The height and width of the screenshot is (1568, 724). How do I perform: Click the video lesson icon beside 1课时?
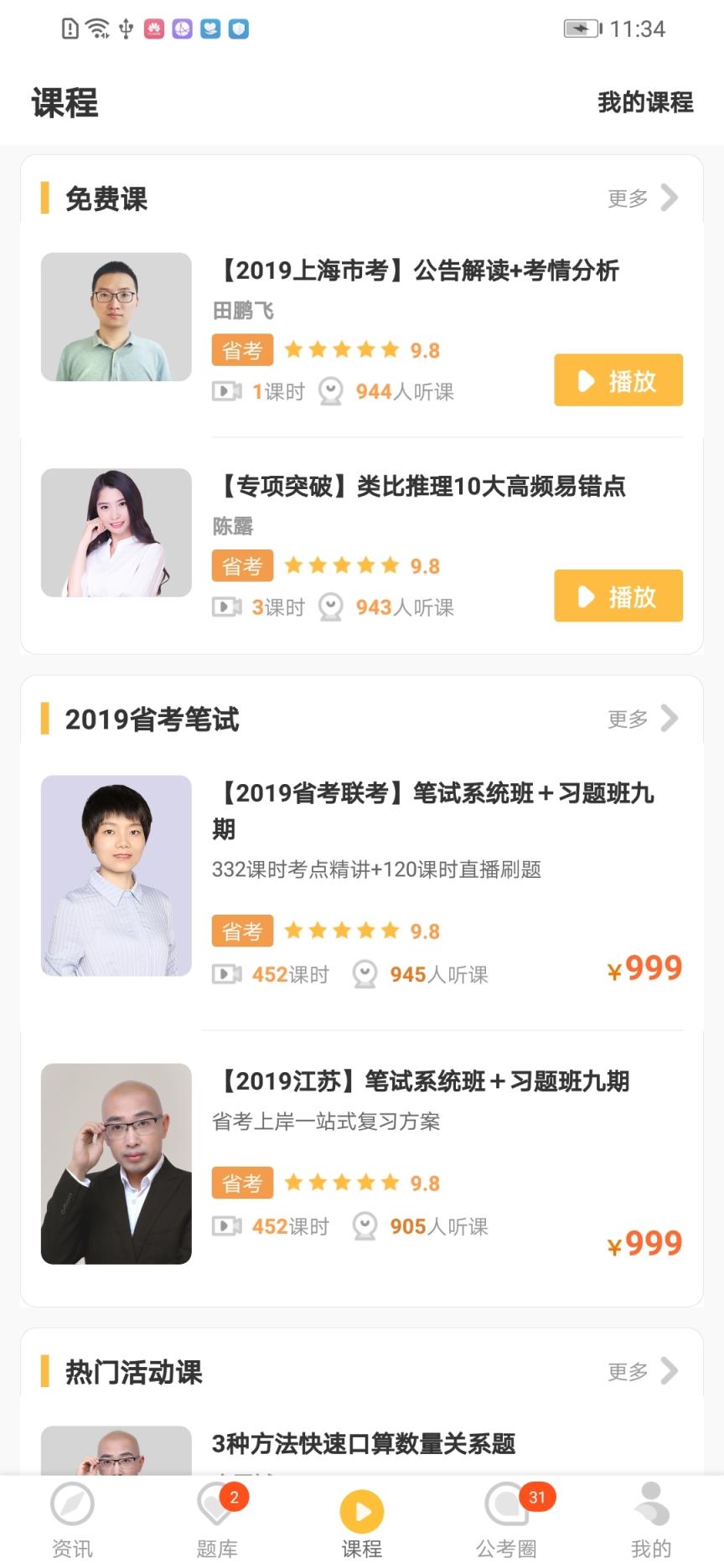tap(225, 390)
